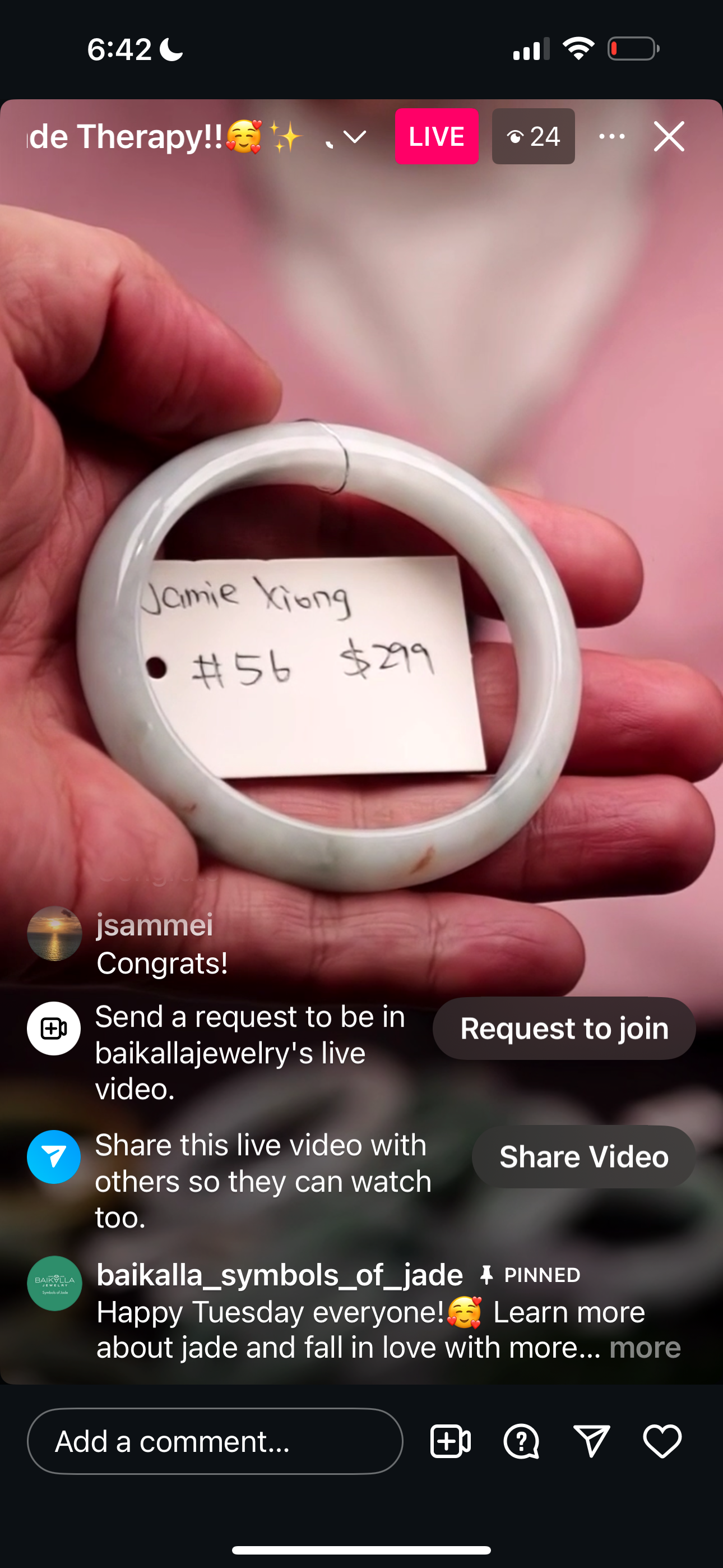View the 24 viewers list
Image resolution: width=723 pixels, height=1568 pixels.
click(533, 136)
